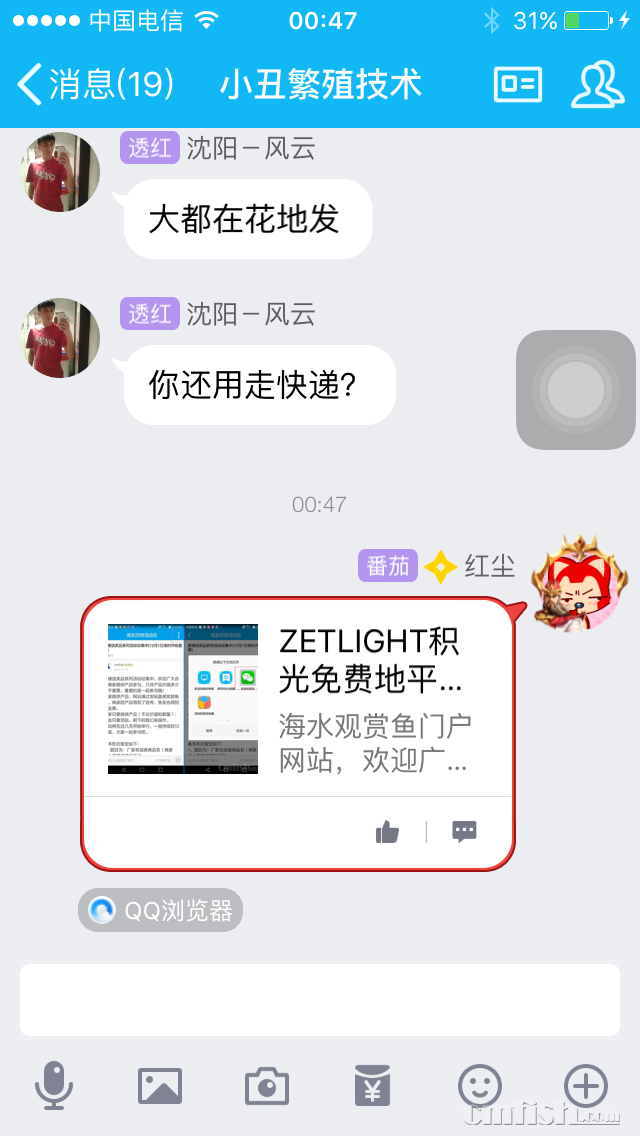Comment on the shared ZETLIGHT message
Image resolution: width=640 pixels, height=1136 pixels.
pos(464,831)
